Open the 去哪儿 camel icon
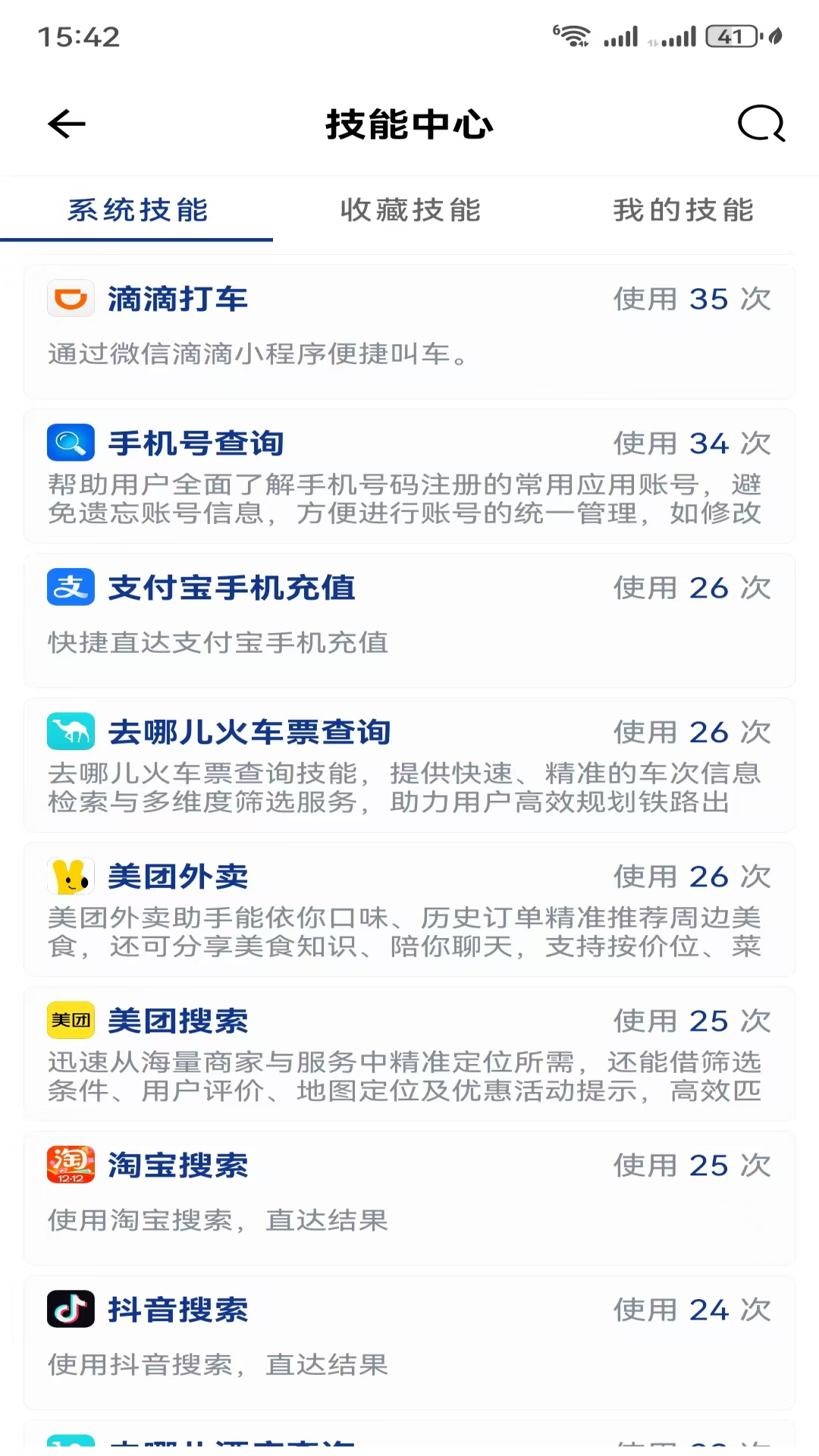The image size is (819, 1456). pyautogui.click(x=70, y=731)
